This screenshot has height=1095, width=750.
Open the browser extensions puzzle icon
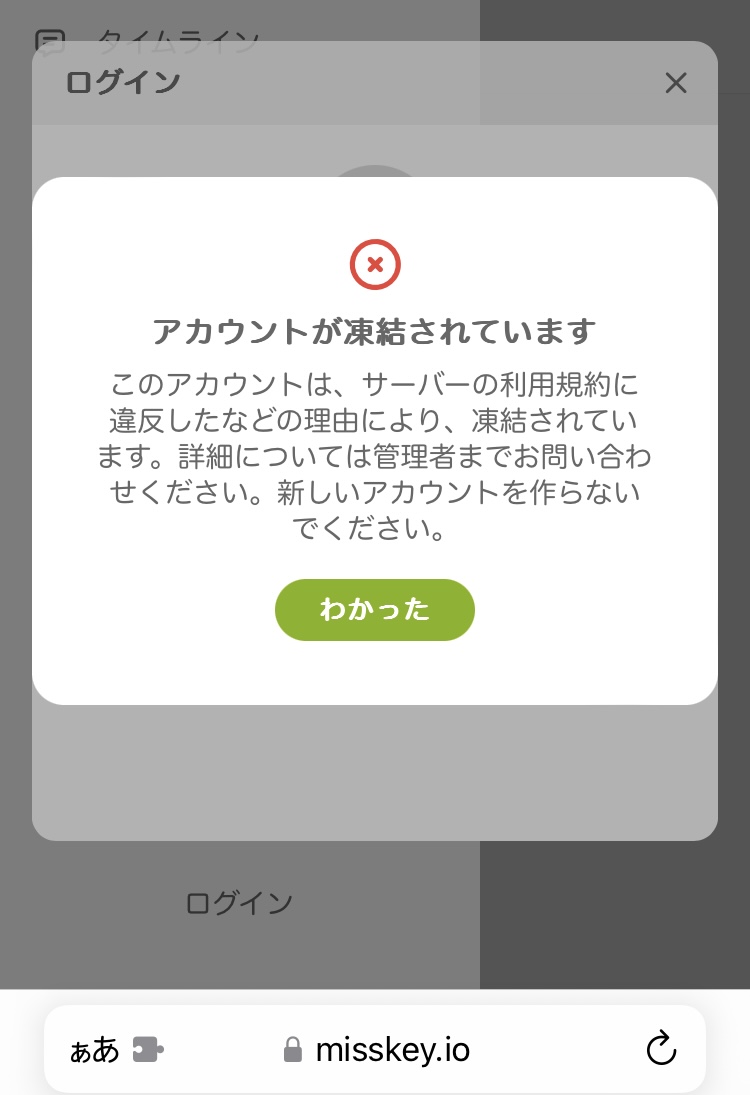click(x=148, y=1049)
